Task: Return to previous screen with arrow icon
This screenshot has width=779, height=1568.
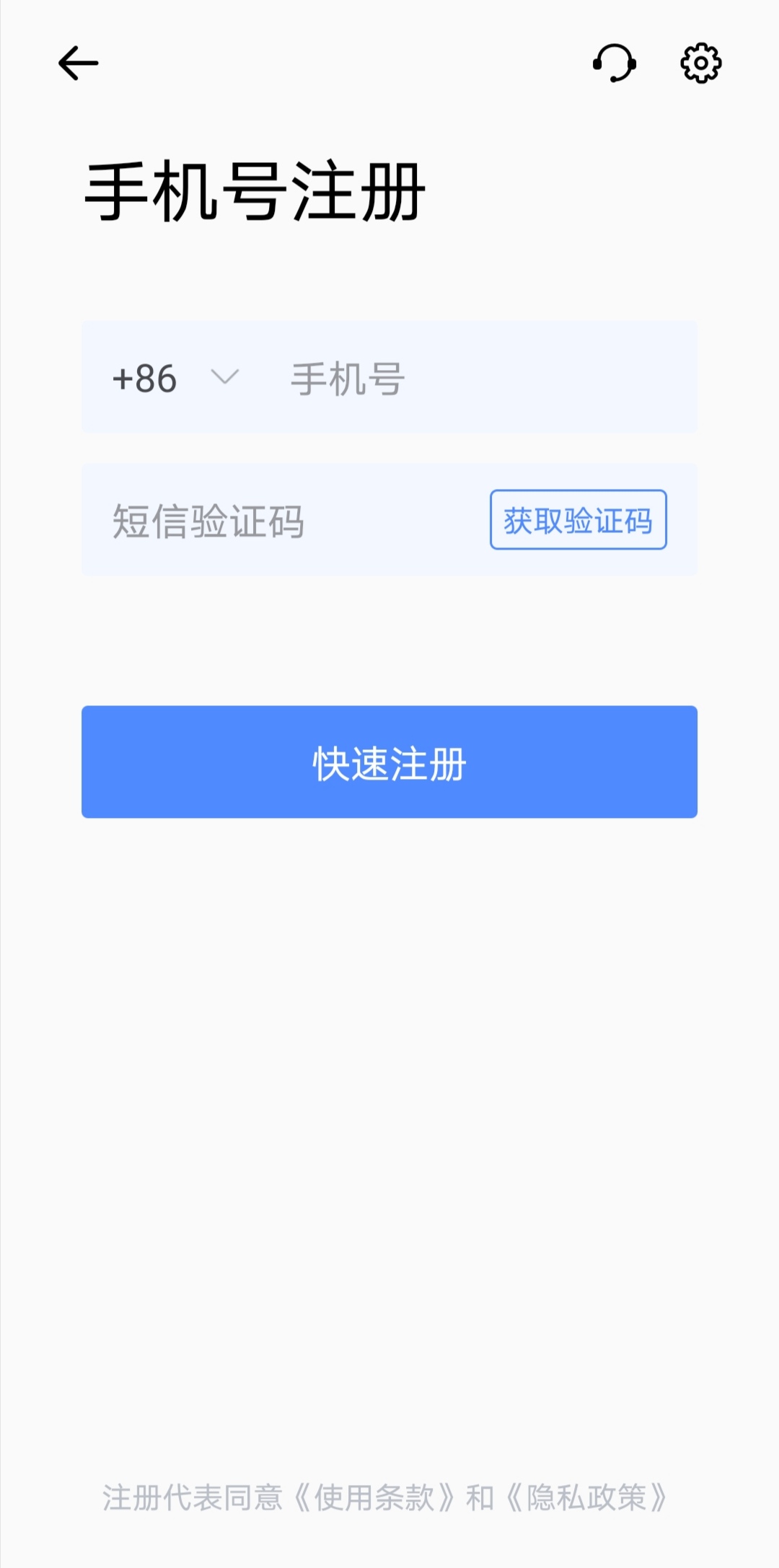Action: (x=76, y=63)
